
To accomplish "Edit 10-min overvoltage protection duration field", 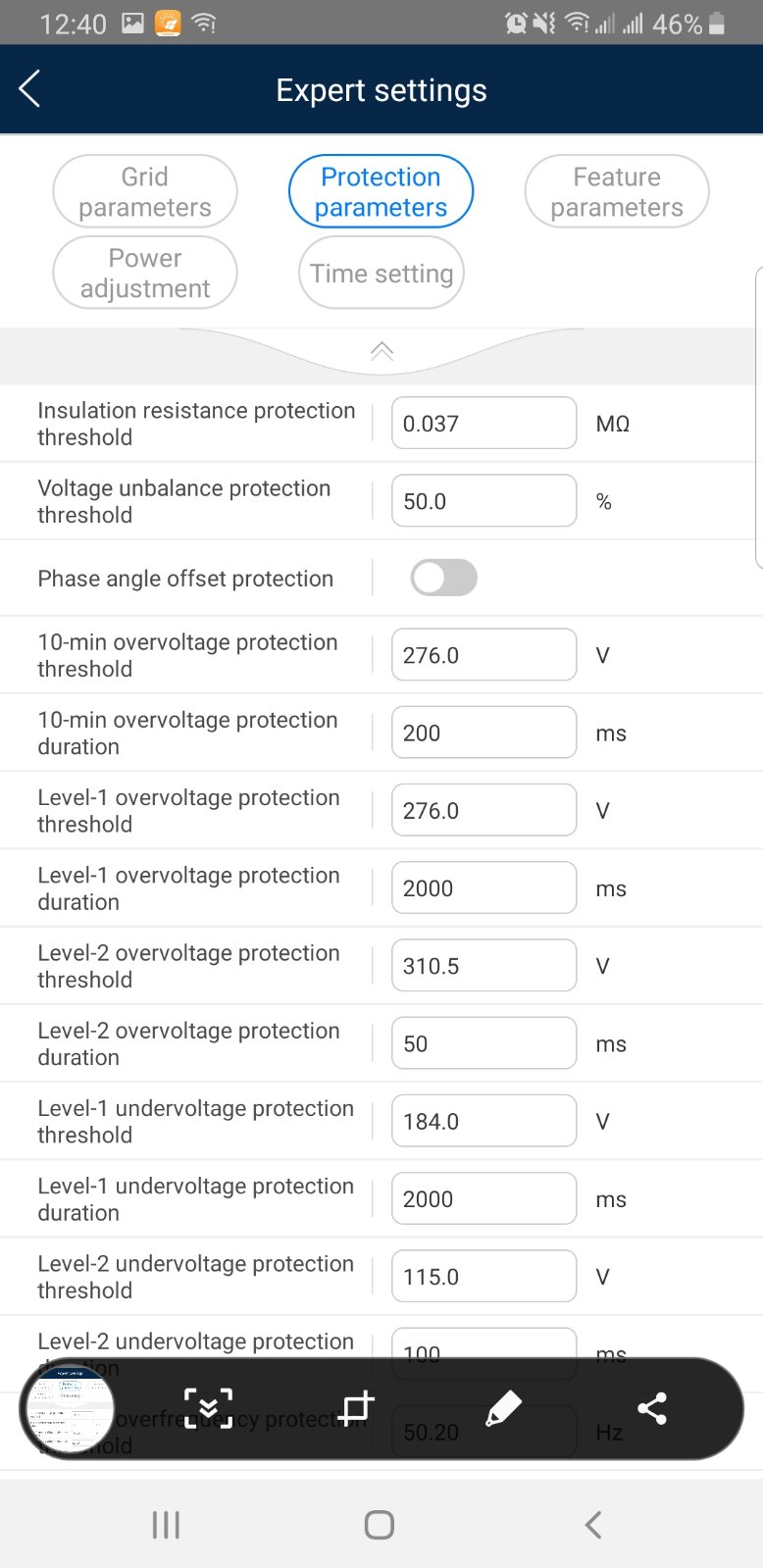I will coord(483,732).
